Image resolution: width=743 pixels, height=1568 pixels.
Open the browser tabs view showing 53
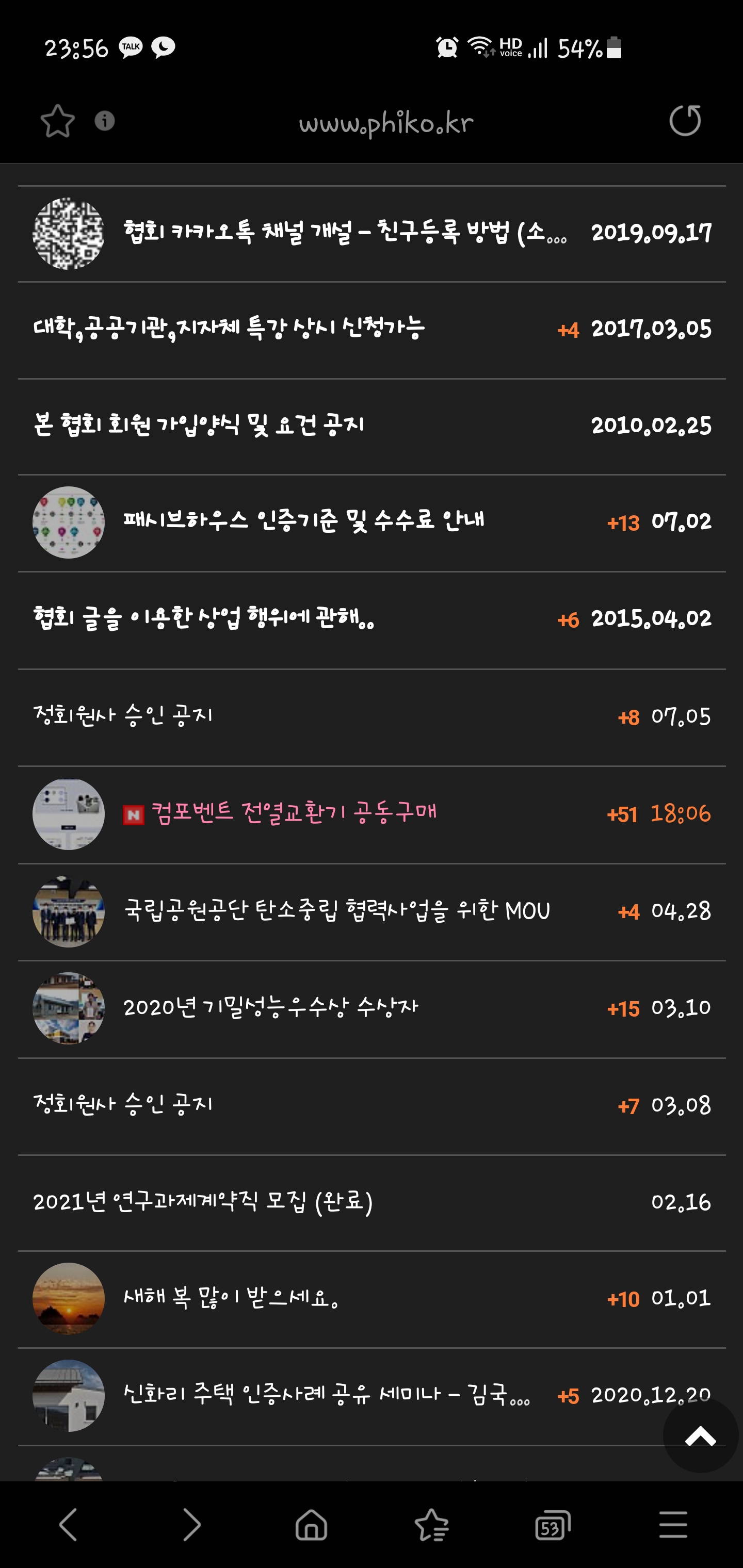coord(552,1525)
